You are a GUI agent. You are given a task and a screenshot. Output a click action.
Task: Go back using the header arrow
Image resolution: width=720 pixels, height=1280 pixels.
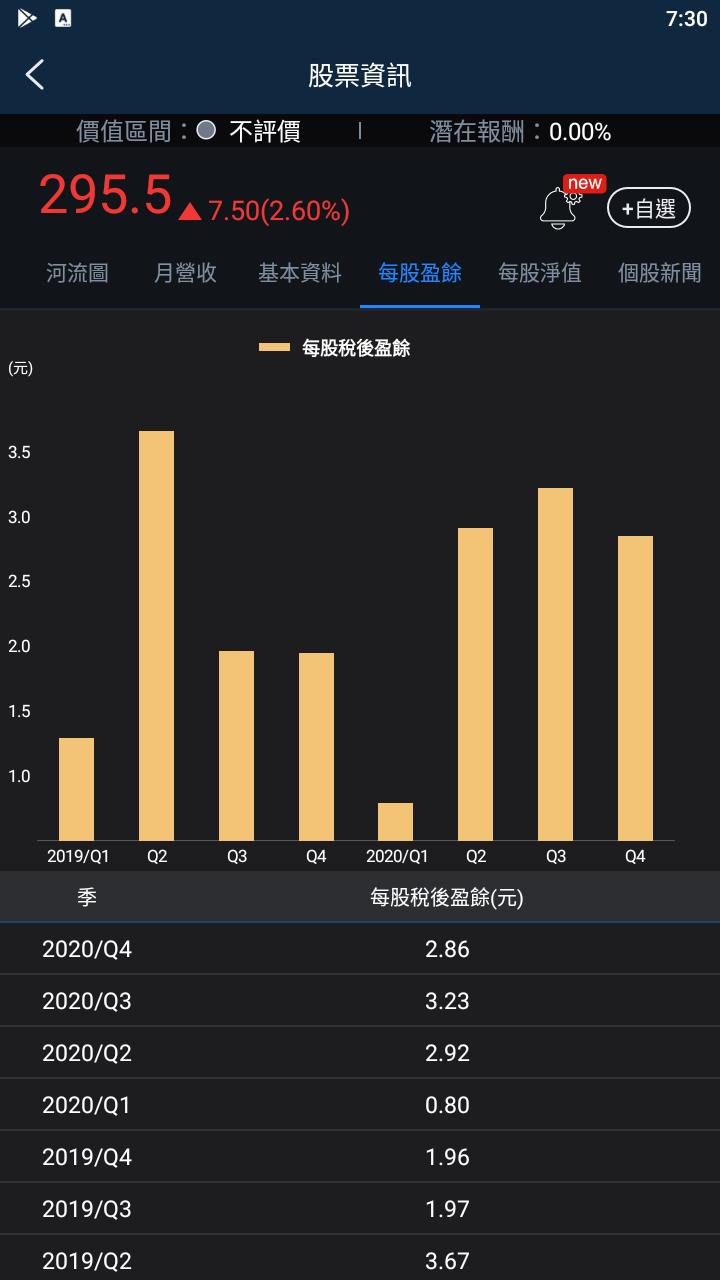click(35, 75)
